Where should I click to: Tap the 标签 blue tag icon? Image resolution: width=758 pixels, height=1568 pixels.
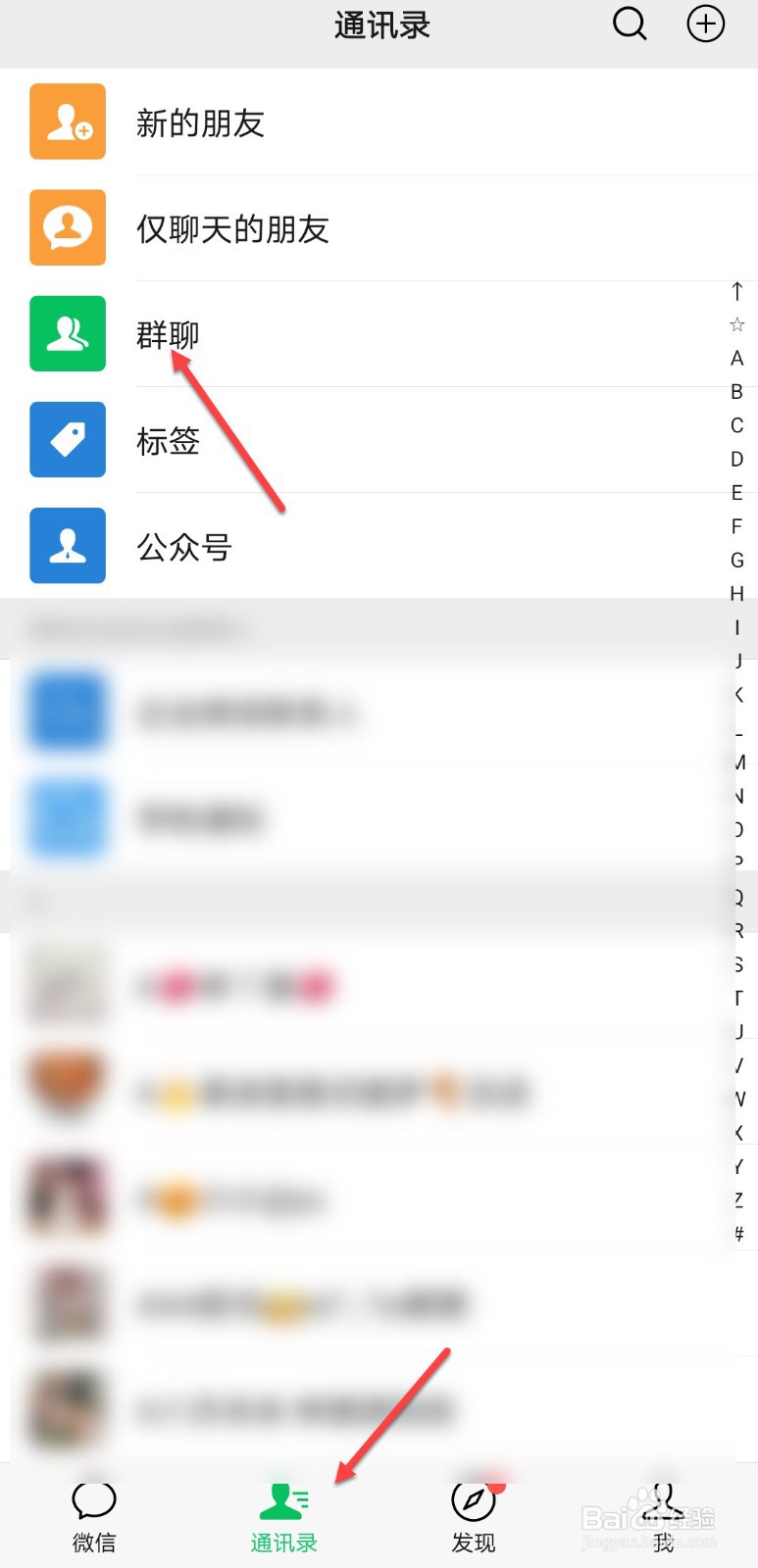click(x=67, y=440)
